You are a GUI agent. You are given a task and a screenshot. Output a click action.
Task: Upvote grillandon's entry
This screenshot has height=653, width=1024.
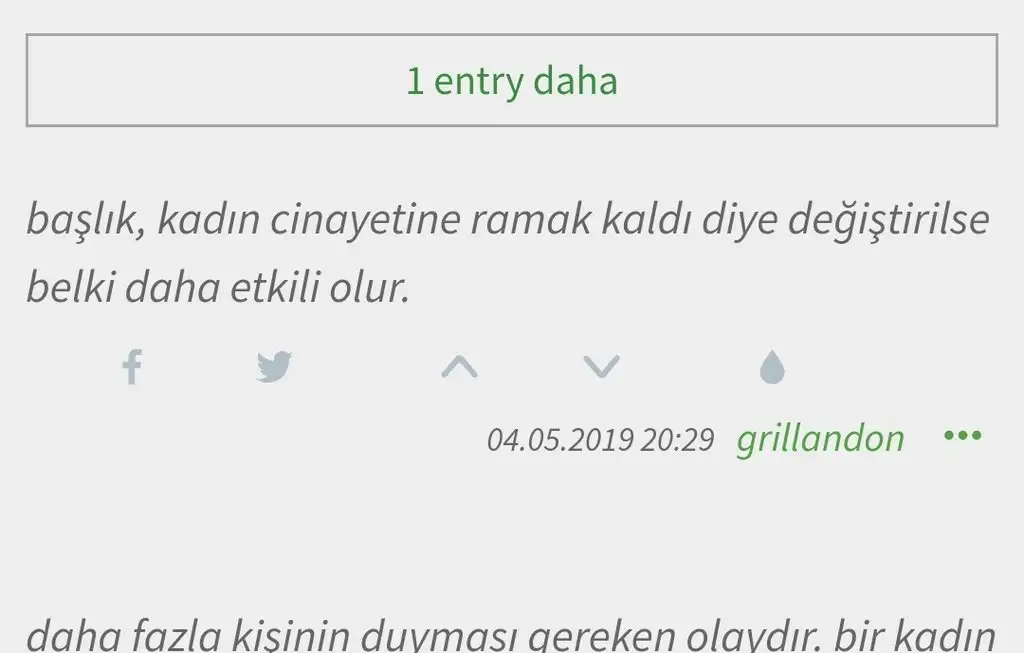tap(459, 367)
